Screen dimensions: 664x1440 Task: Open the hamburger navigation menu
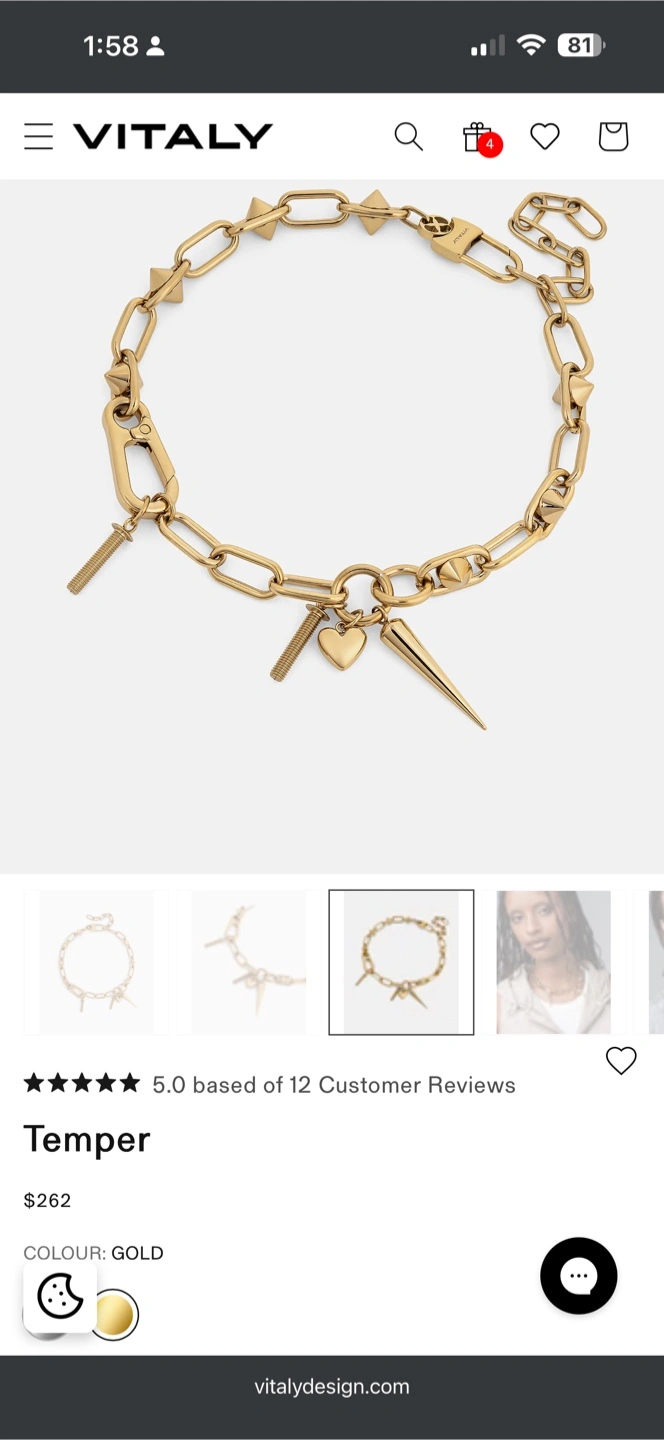tap(38, 136)
